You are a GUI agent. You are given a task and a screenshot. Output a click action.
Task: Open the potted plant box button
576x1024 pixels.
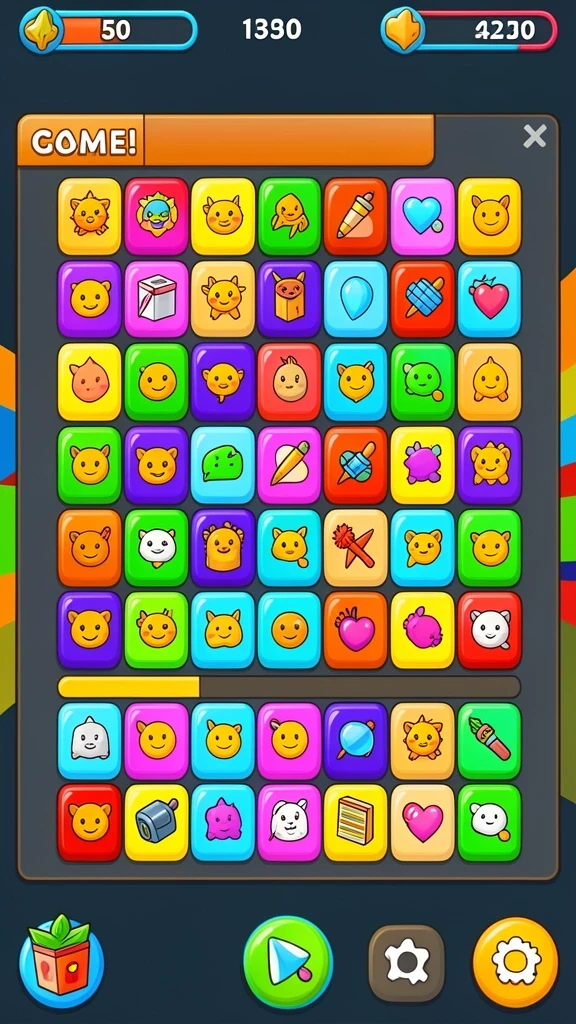(x=61, y=962)
